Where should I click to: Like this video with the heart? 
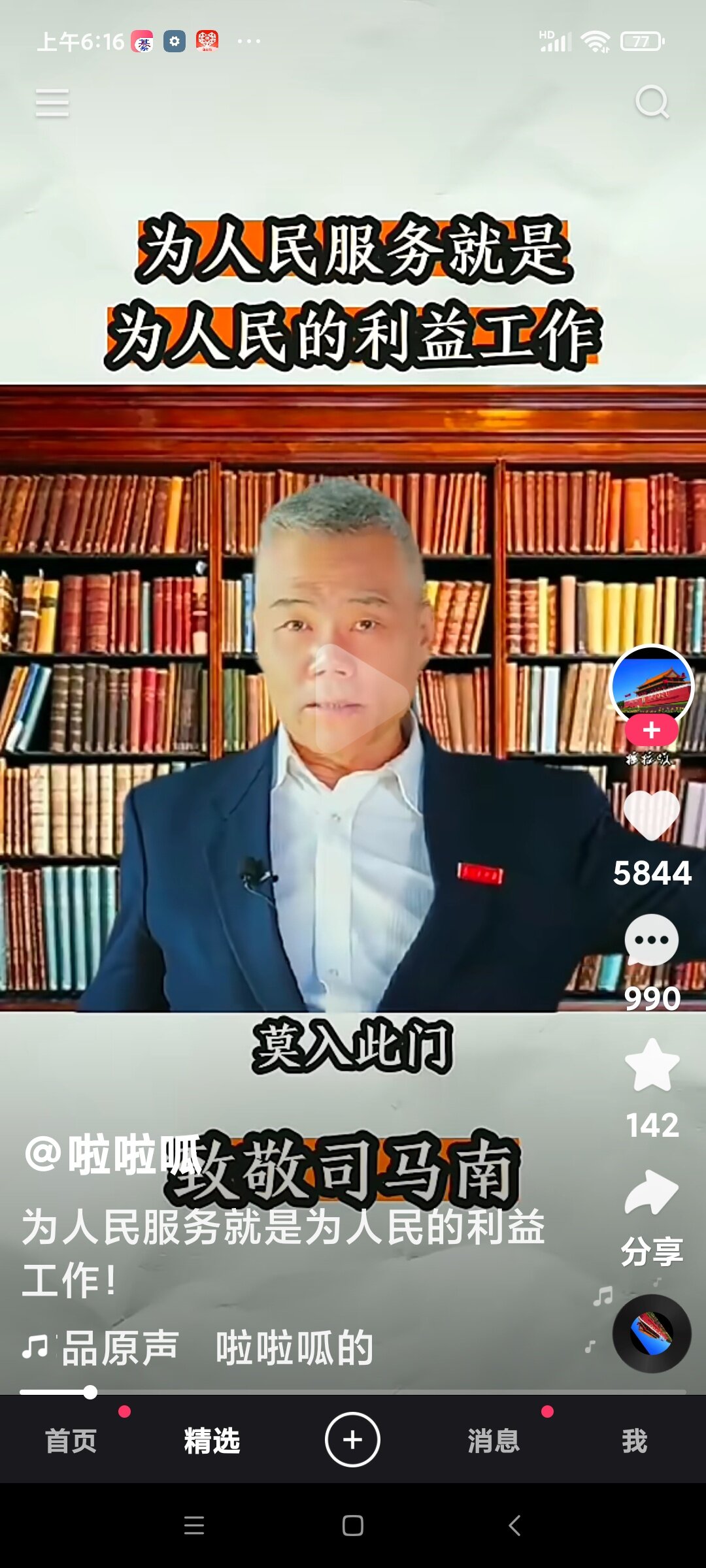pyautogui.click(x=652, y=815)
